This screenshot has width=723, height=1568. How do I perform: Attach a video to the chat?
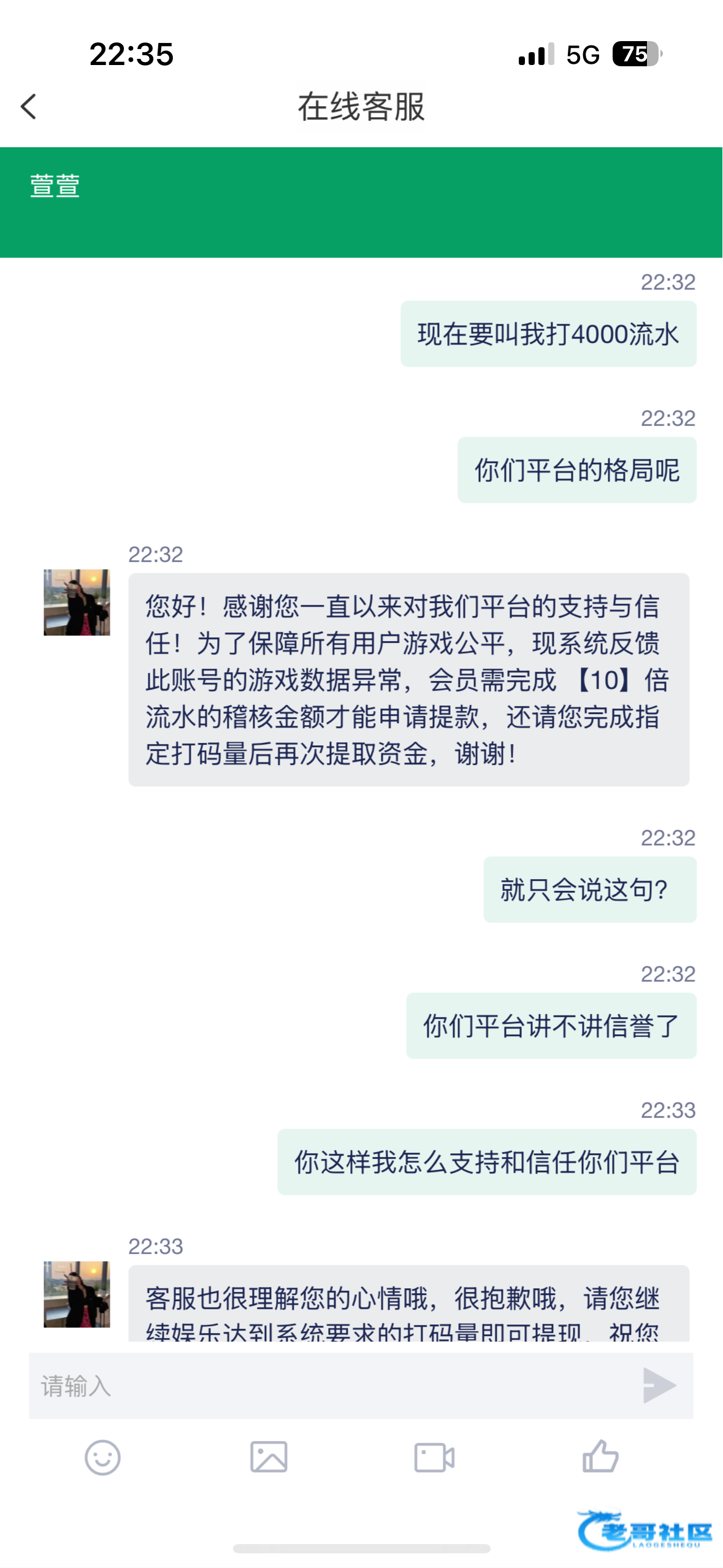(x=434, y=1457)
